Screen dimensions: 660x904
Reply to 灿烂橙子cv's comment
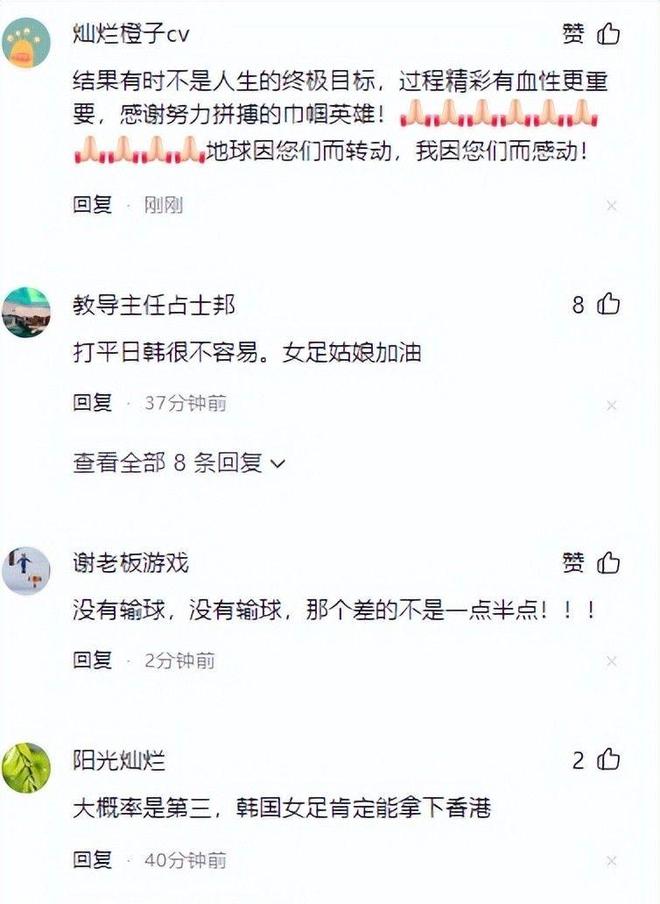click(x=92, y=205)
